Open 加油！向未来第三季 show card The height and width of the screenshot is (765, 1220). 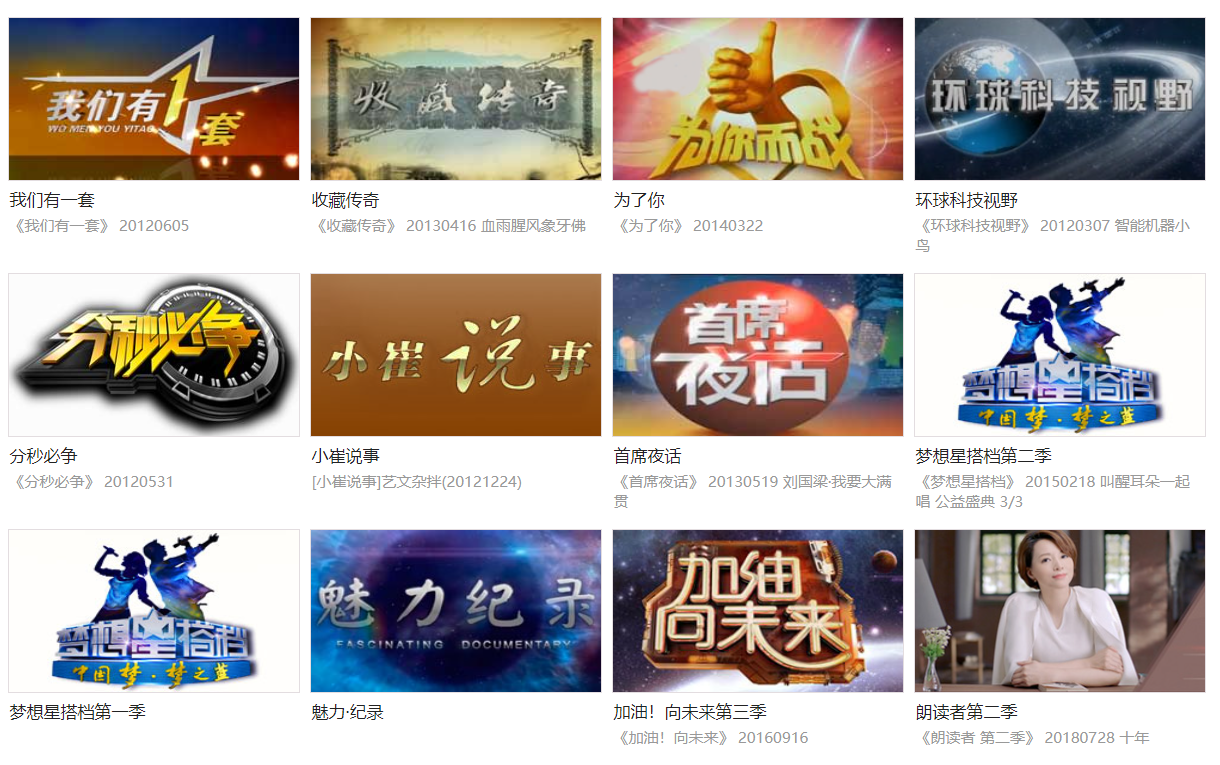[758, 611]
